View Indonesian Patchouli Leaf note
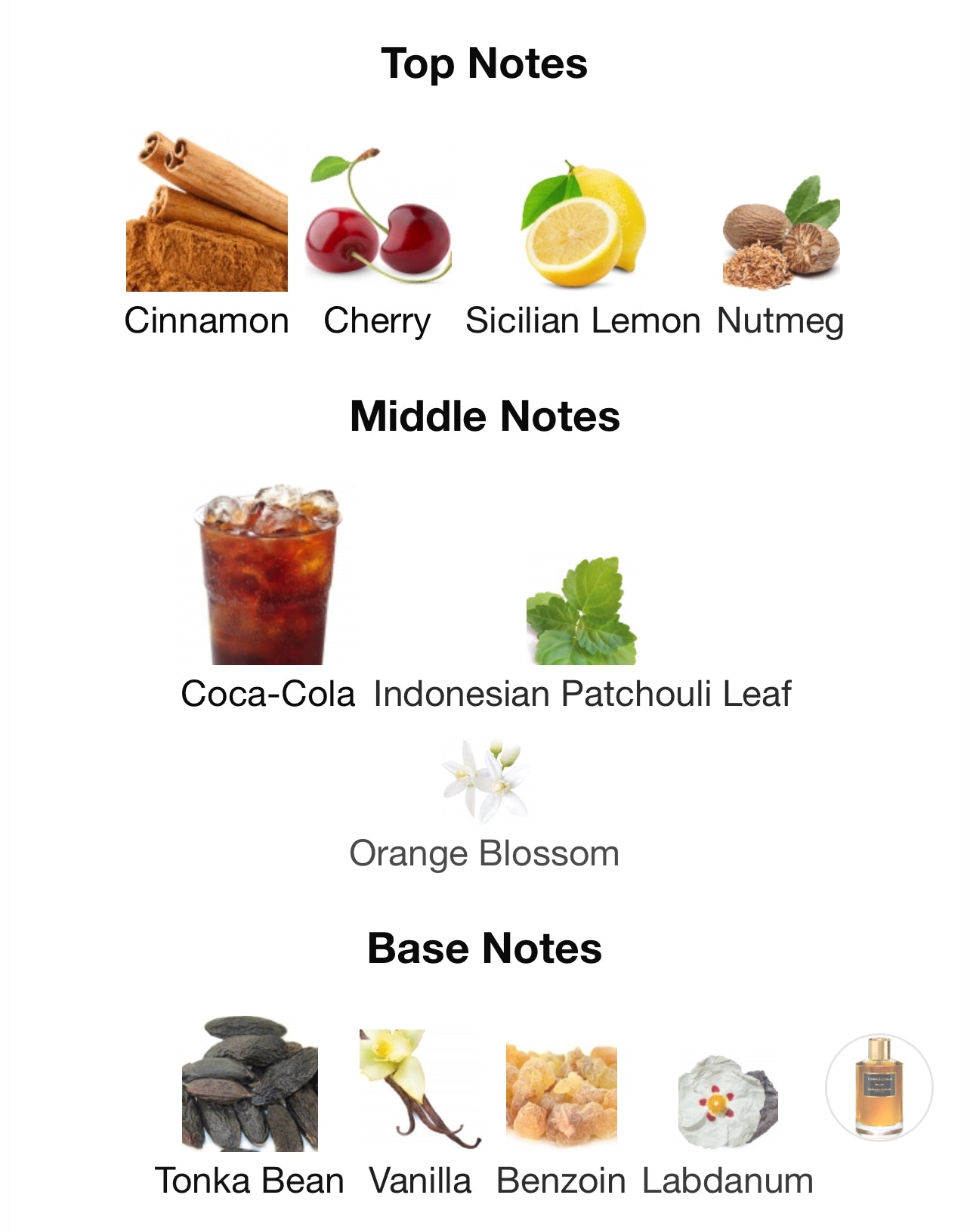Image resolution: width=970 pixels, height=1232 pixels. pyautogui.click(x=582, y=611)
